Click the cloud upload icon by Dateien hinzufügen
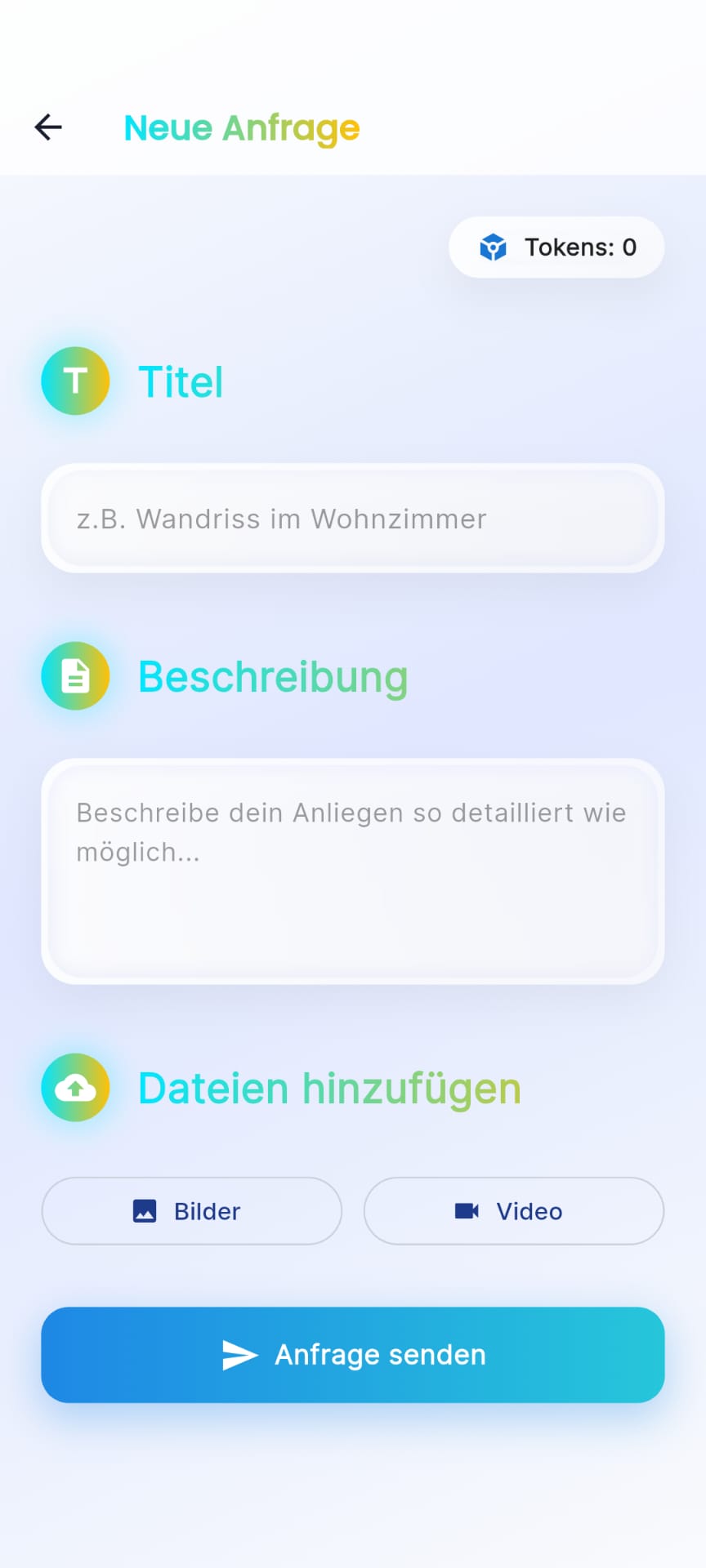706x1568 pixels. [75, 1088]
